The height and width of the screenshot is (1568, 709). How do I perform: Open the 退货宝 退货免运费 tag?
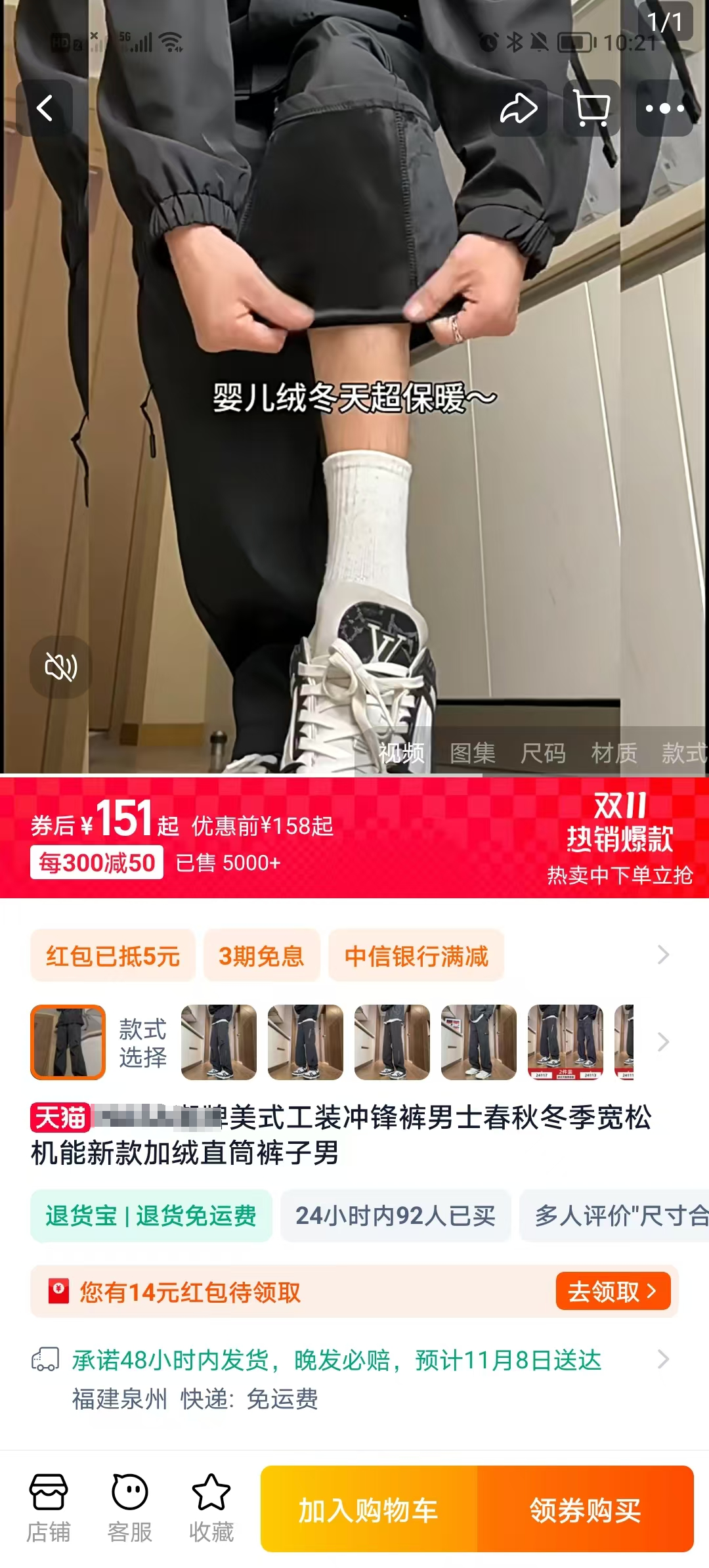click(151, 1215)
